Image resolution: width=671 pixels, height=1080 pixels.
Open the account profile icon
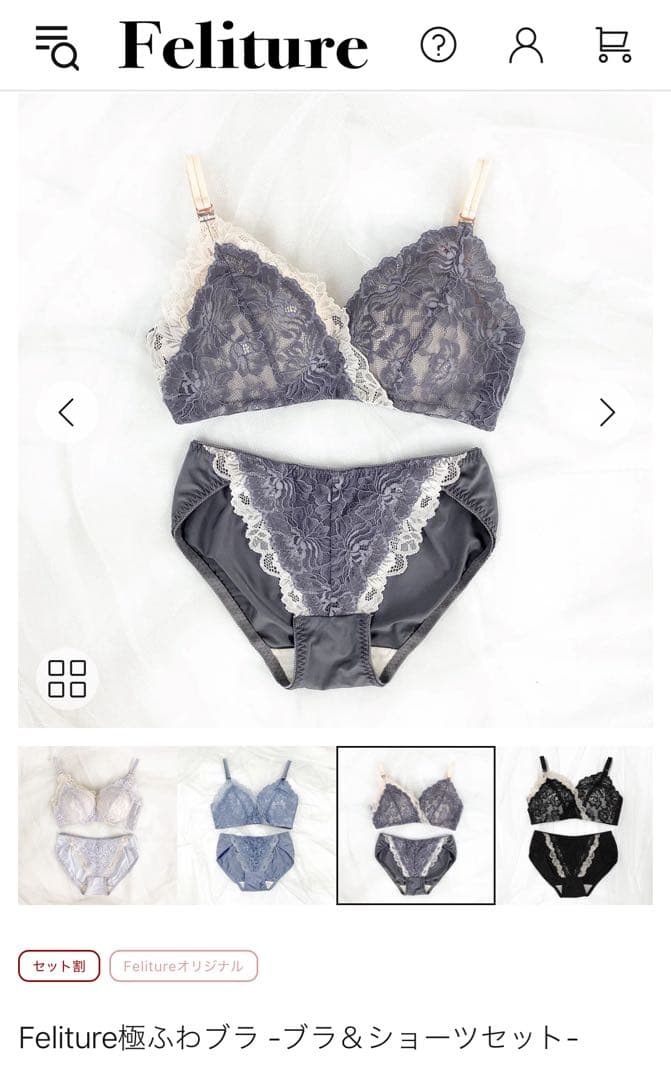[525, 45]
